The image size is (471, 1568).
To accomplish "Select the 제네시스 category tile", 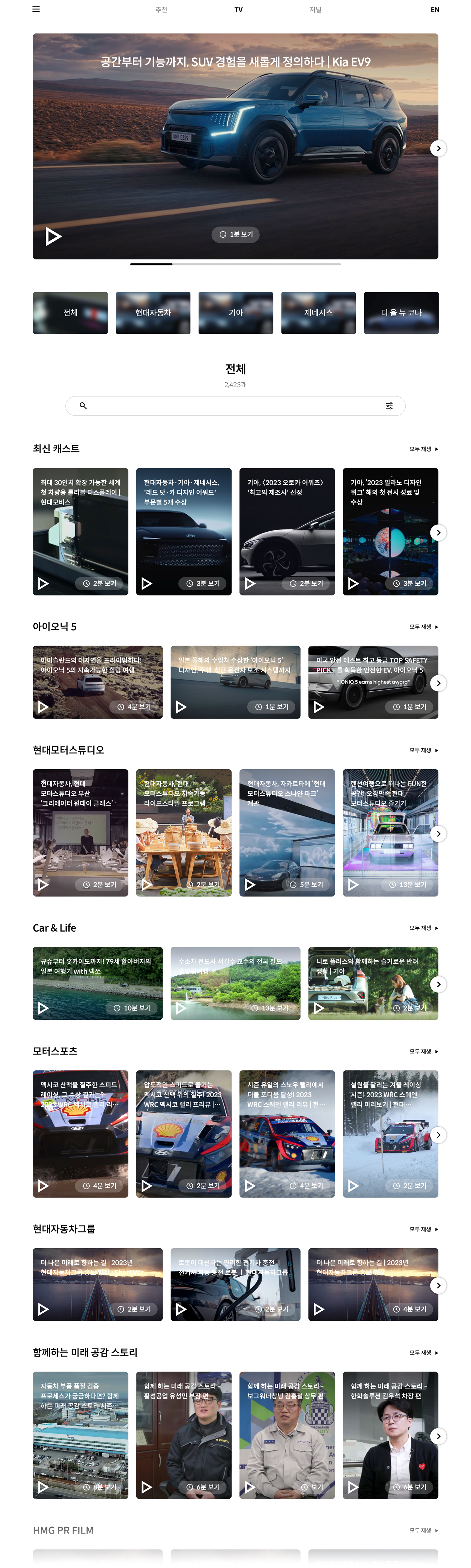I will [x=318, y=313].
